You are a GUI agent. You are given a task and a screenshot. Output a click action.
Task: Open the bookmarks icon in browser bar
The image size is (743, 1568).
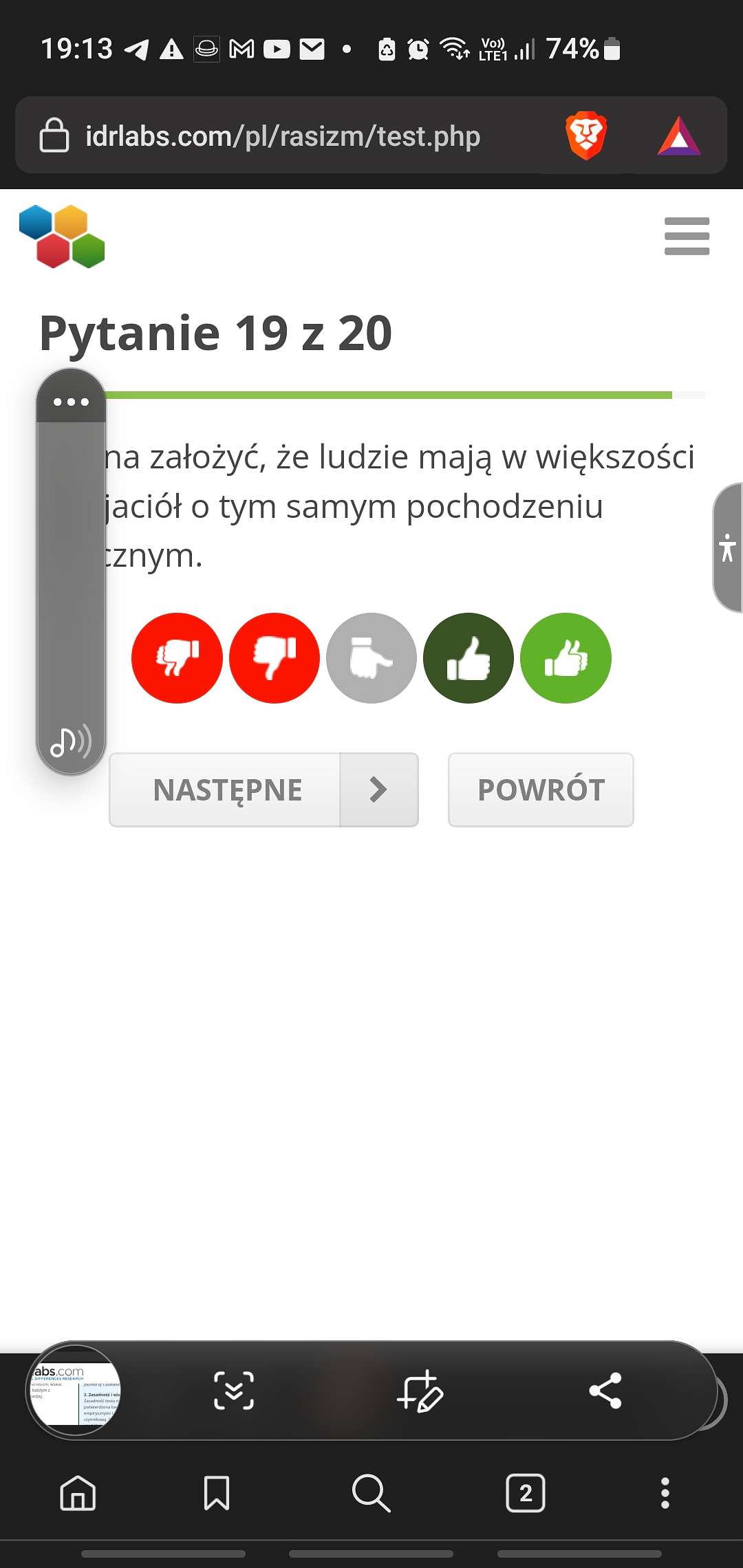pyautogui.click(x=217, y=1493)
